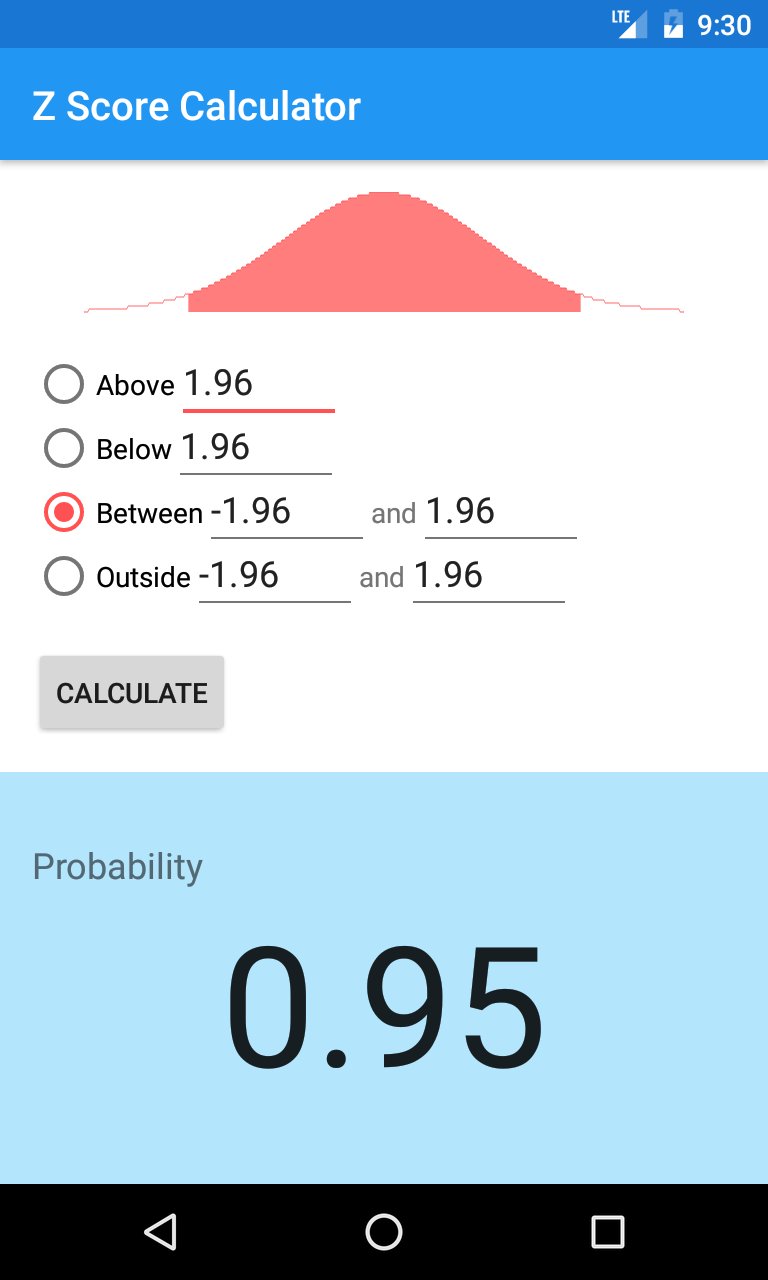Edit the Between upper bound 1.96 field

(x=500, y=513)
